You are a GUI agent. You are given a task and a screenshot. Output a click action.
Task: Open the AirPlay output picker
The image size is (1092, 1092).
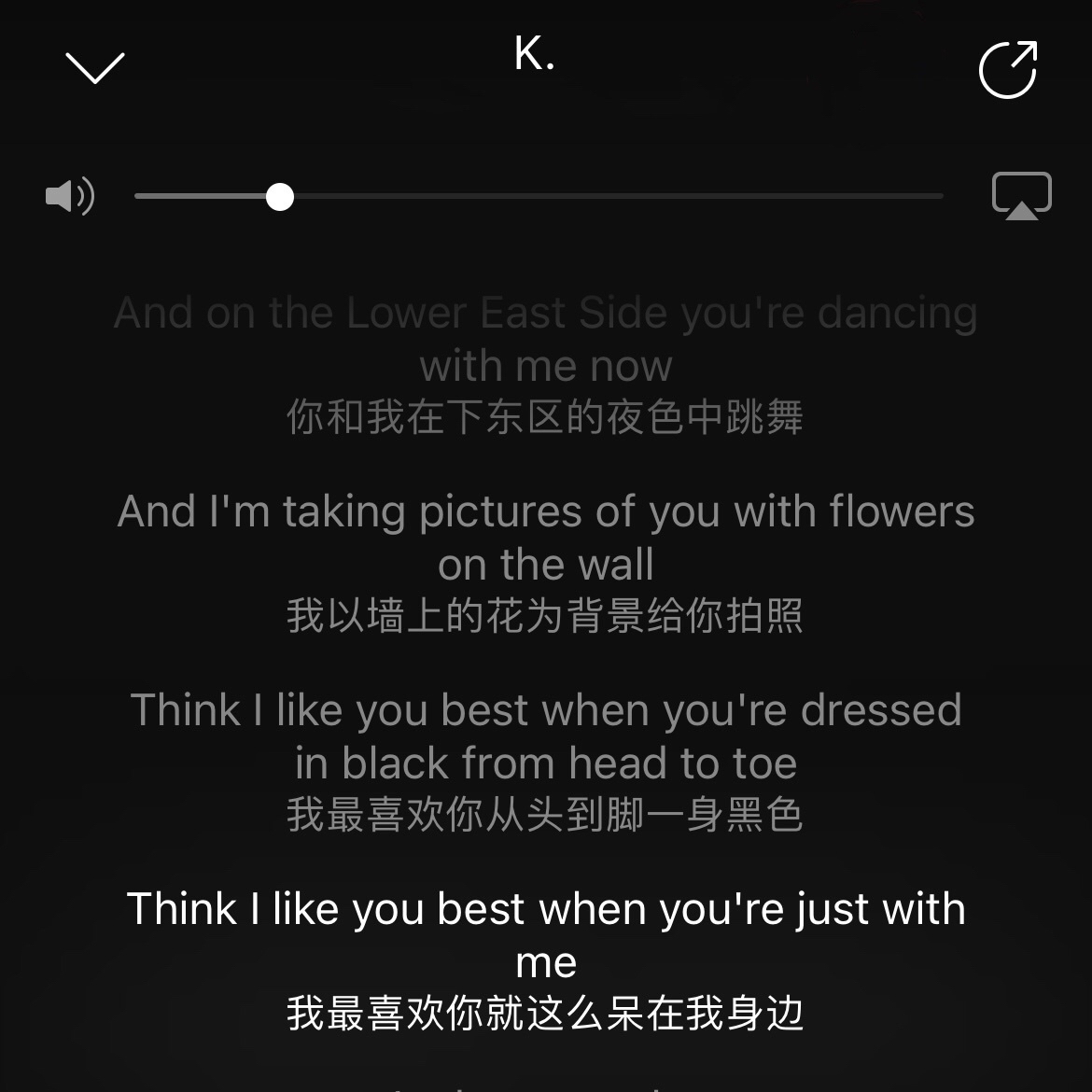click(1021, 196)
